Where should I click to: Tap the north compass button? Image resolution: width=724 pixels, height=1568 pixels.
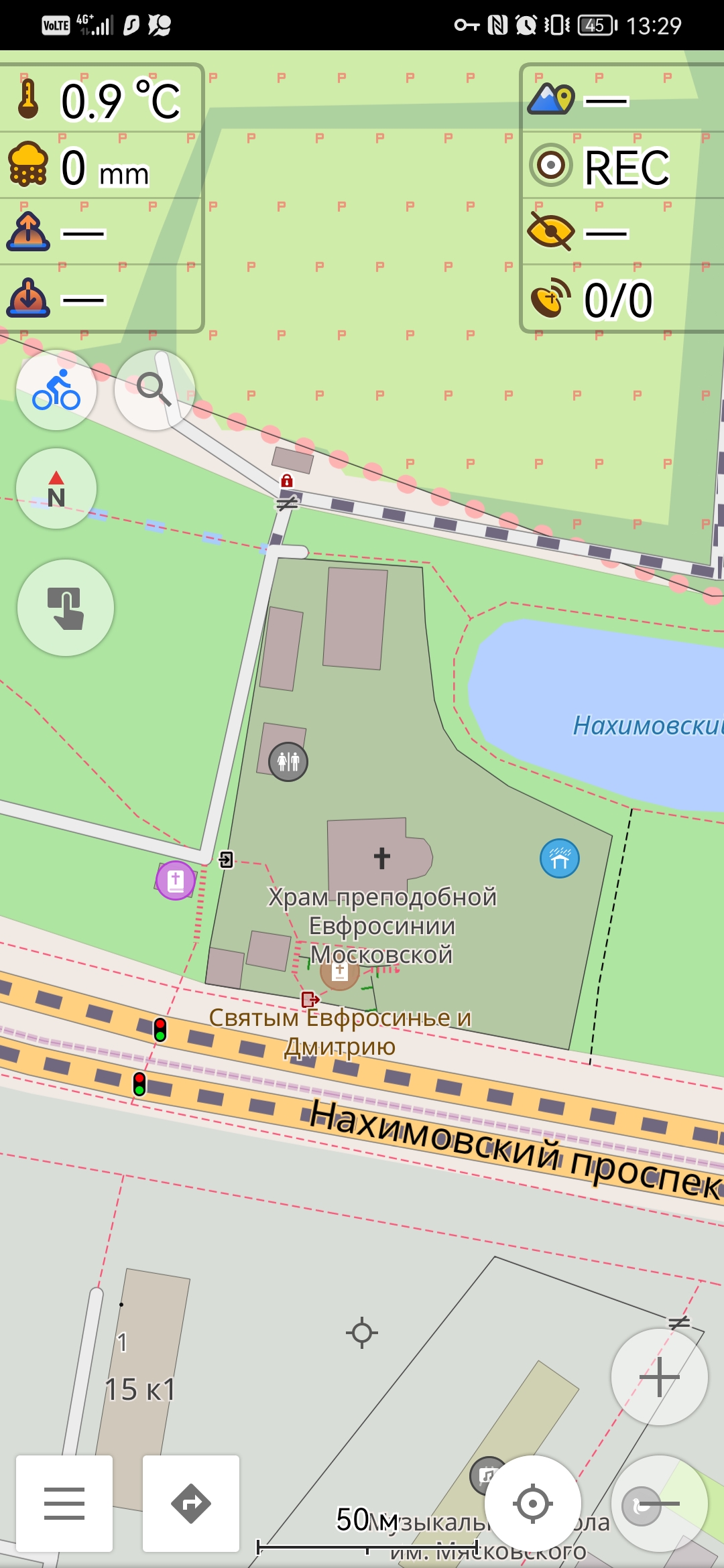[x=56, y=488]
